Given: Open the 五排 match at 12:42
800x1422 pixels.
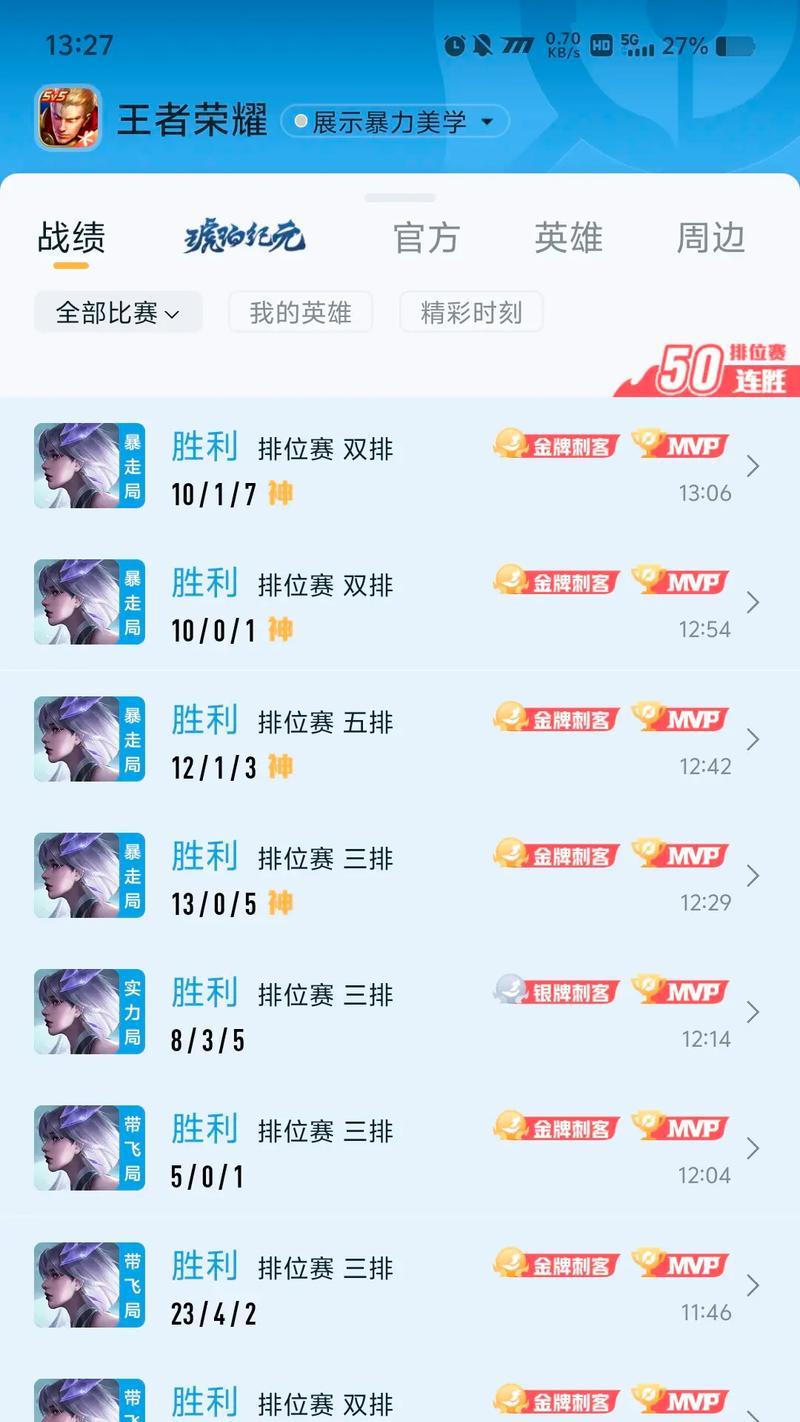Looking at the screenshot, I should tap(400, 739).
